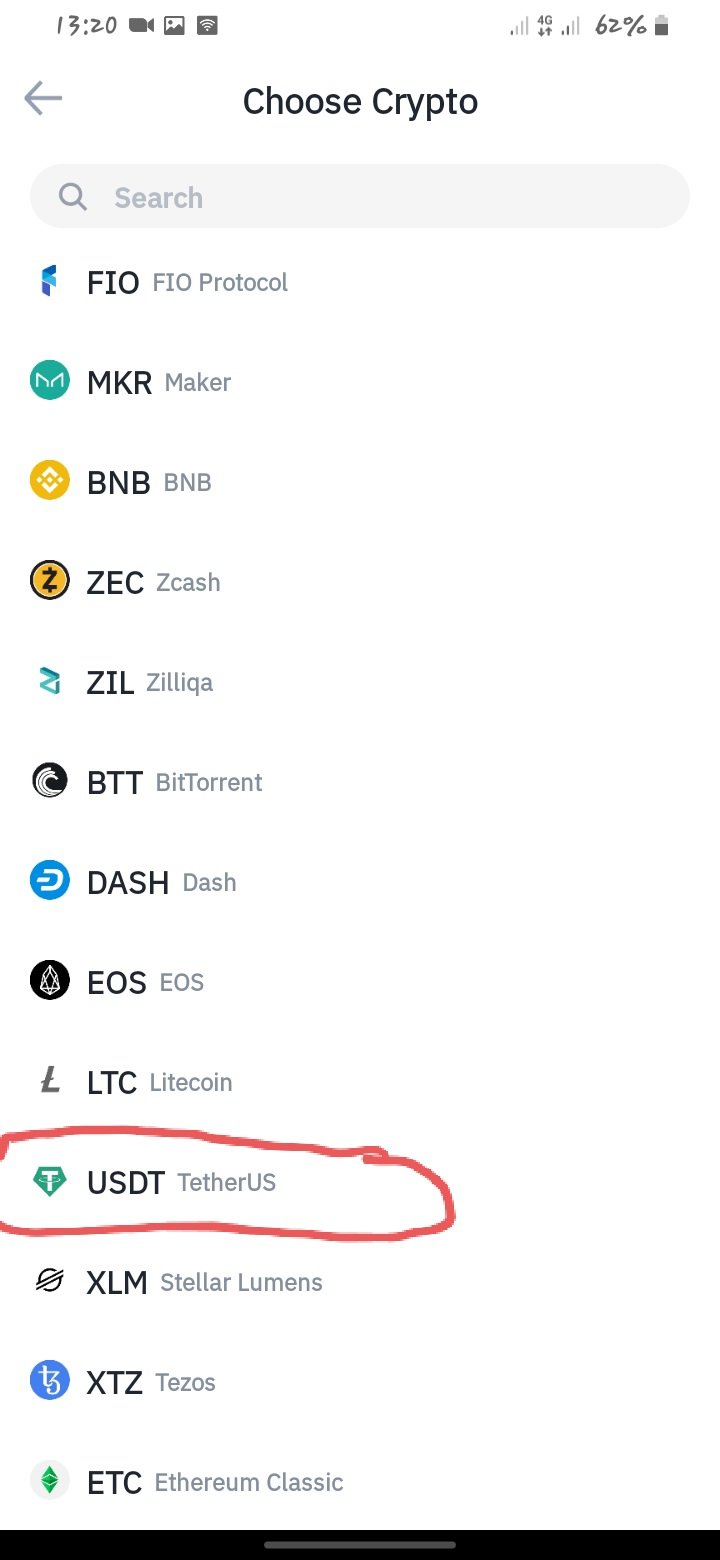Tap the Search field
Screen dimensions: 720x1560
(360, 197)
